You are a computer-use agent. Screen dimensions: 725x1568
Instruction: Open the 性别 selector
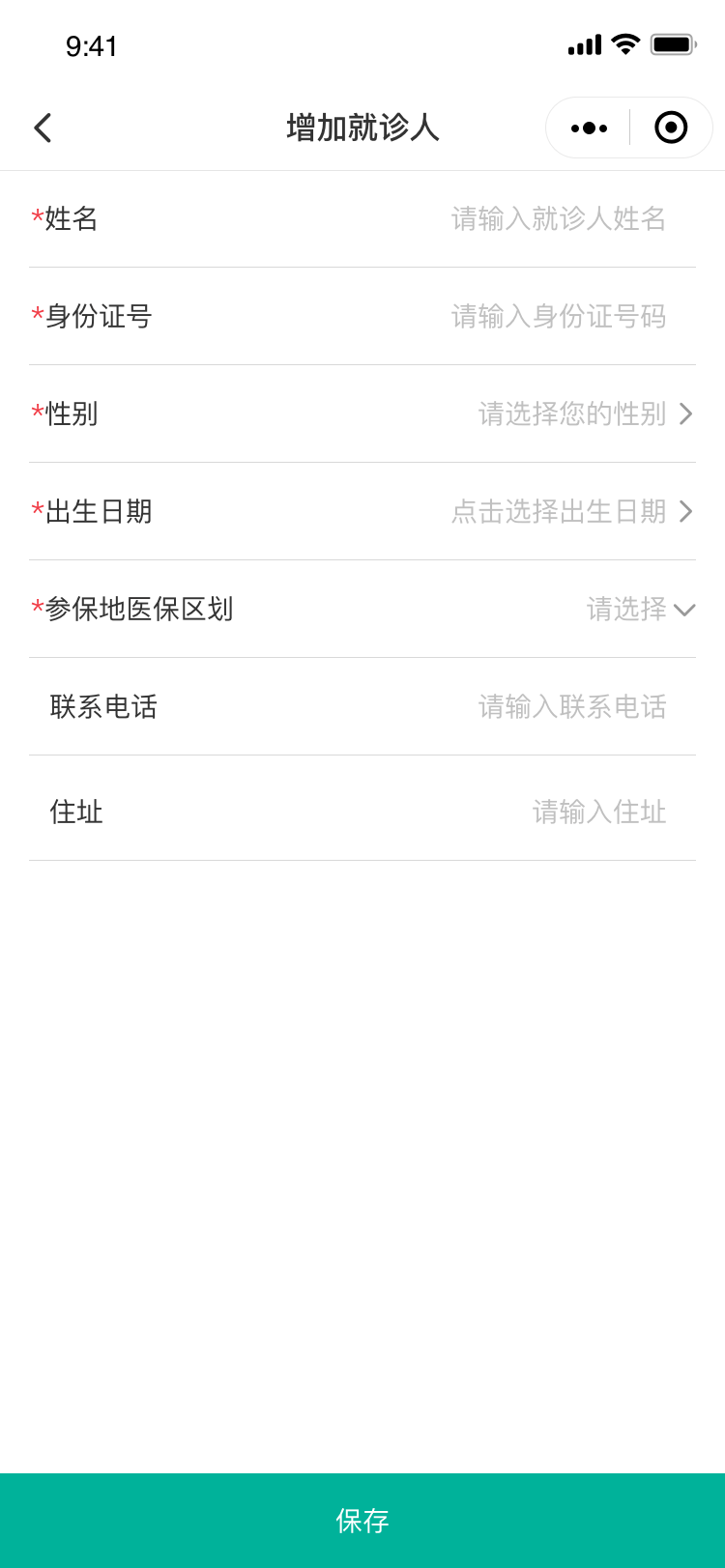[585, 414]
